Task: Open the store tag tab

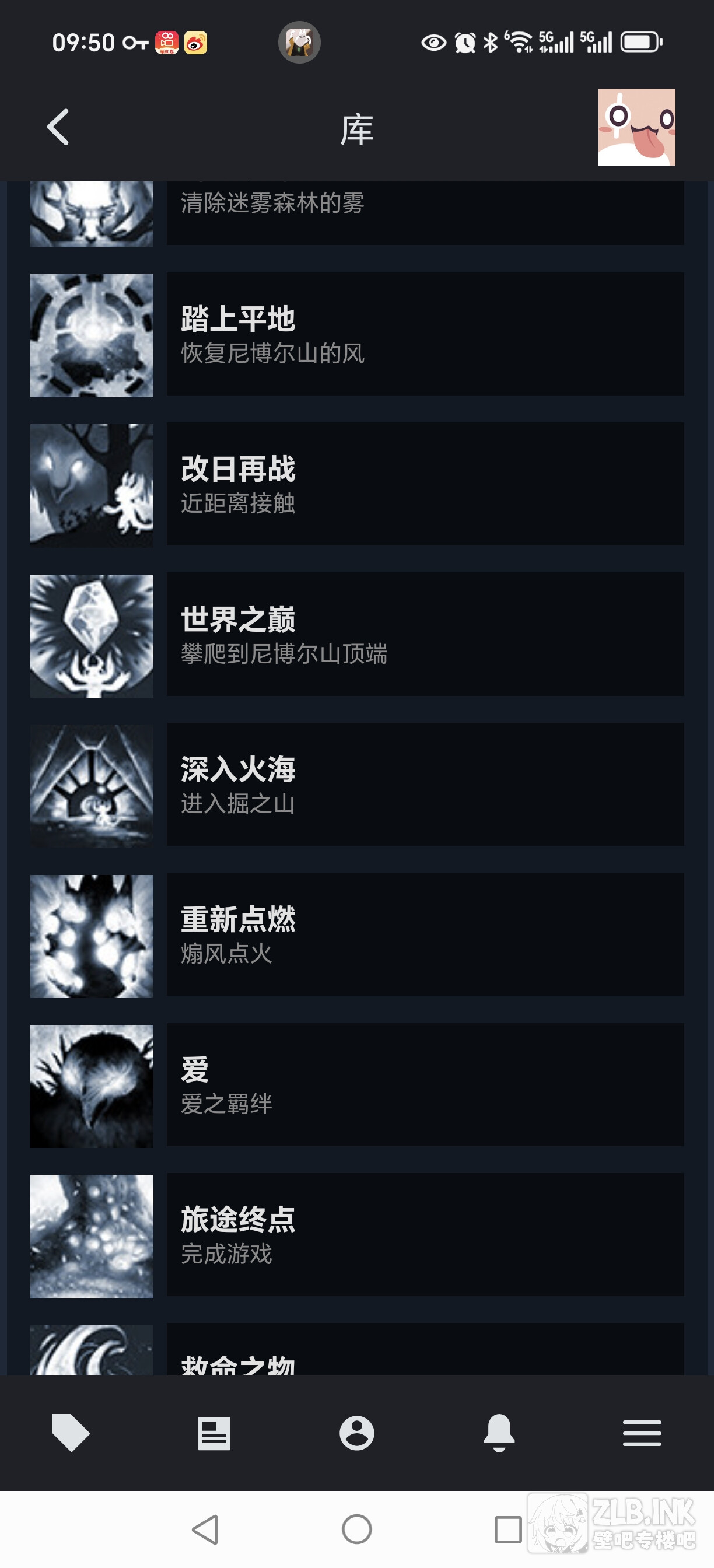Action: coord(71,1433)
